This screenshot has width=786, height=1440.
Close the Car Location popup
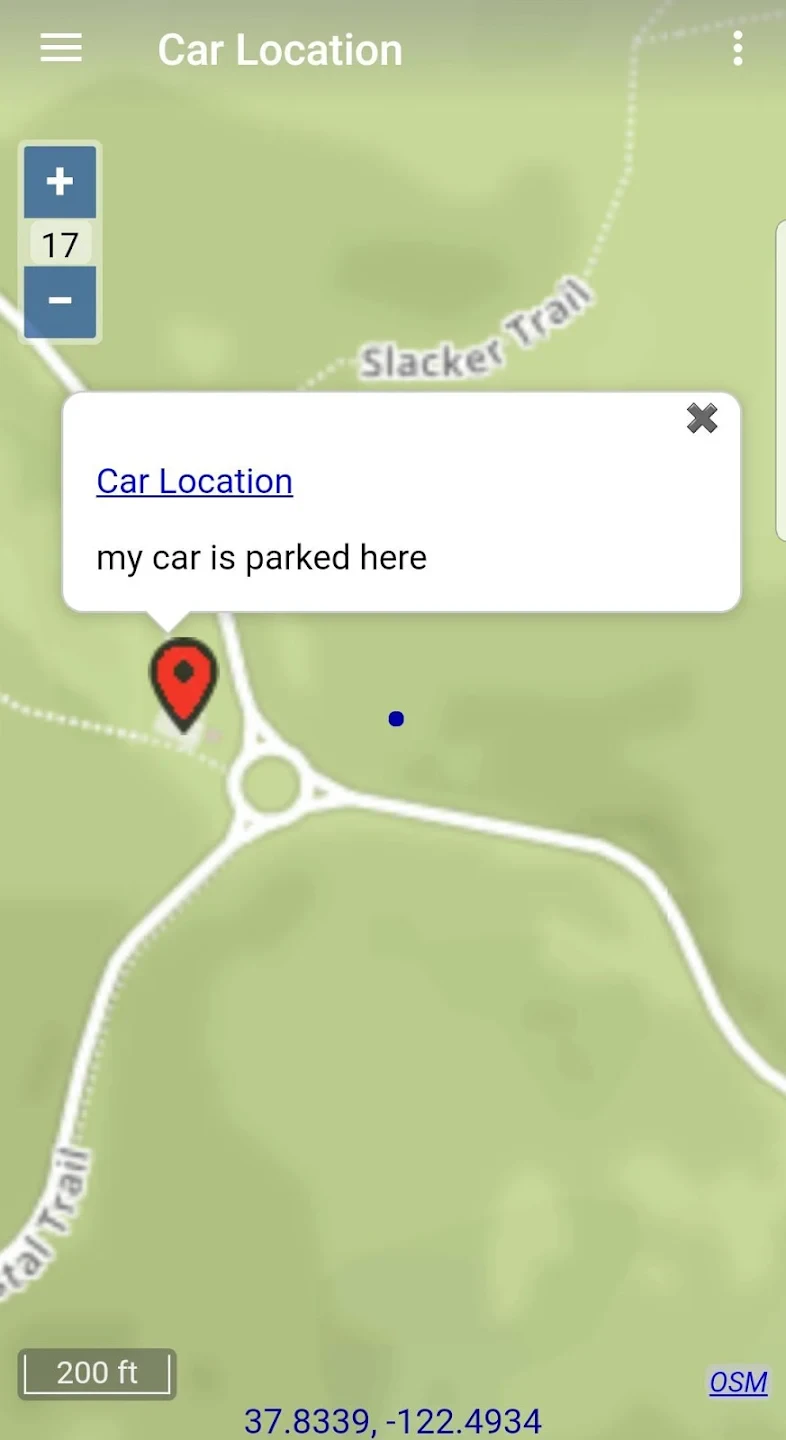(x=702, y=418)
